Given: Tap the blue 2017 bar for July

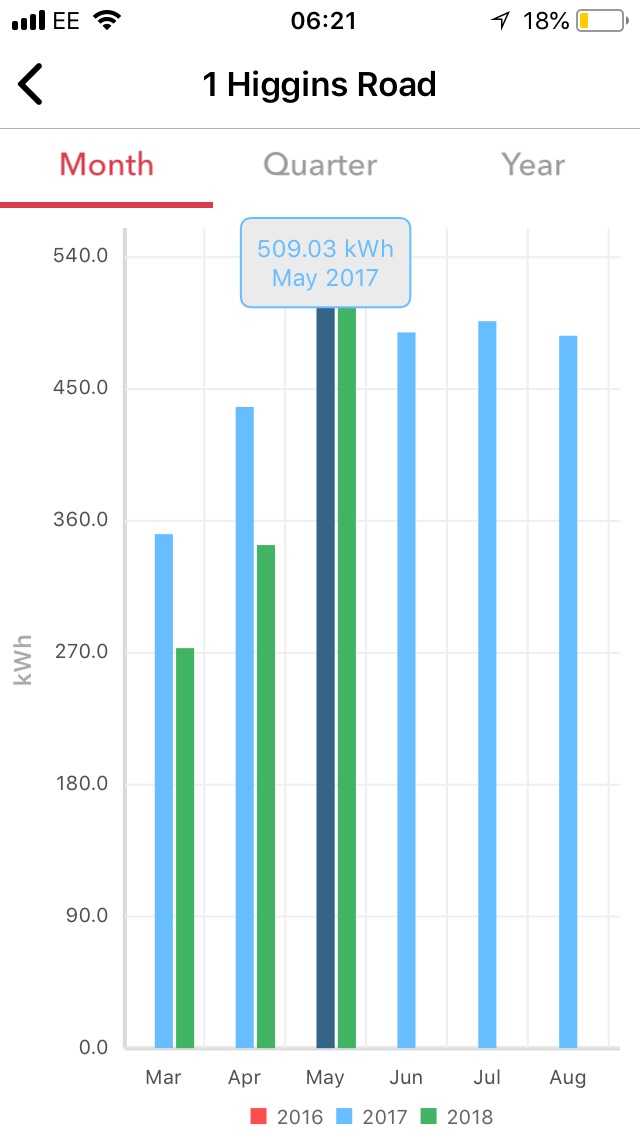Looking at the screenshot, I should click(488, 684).
